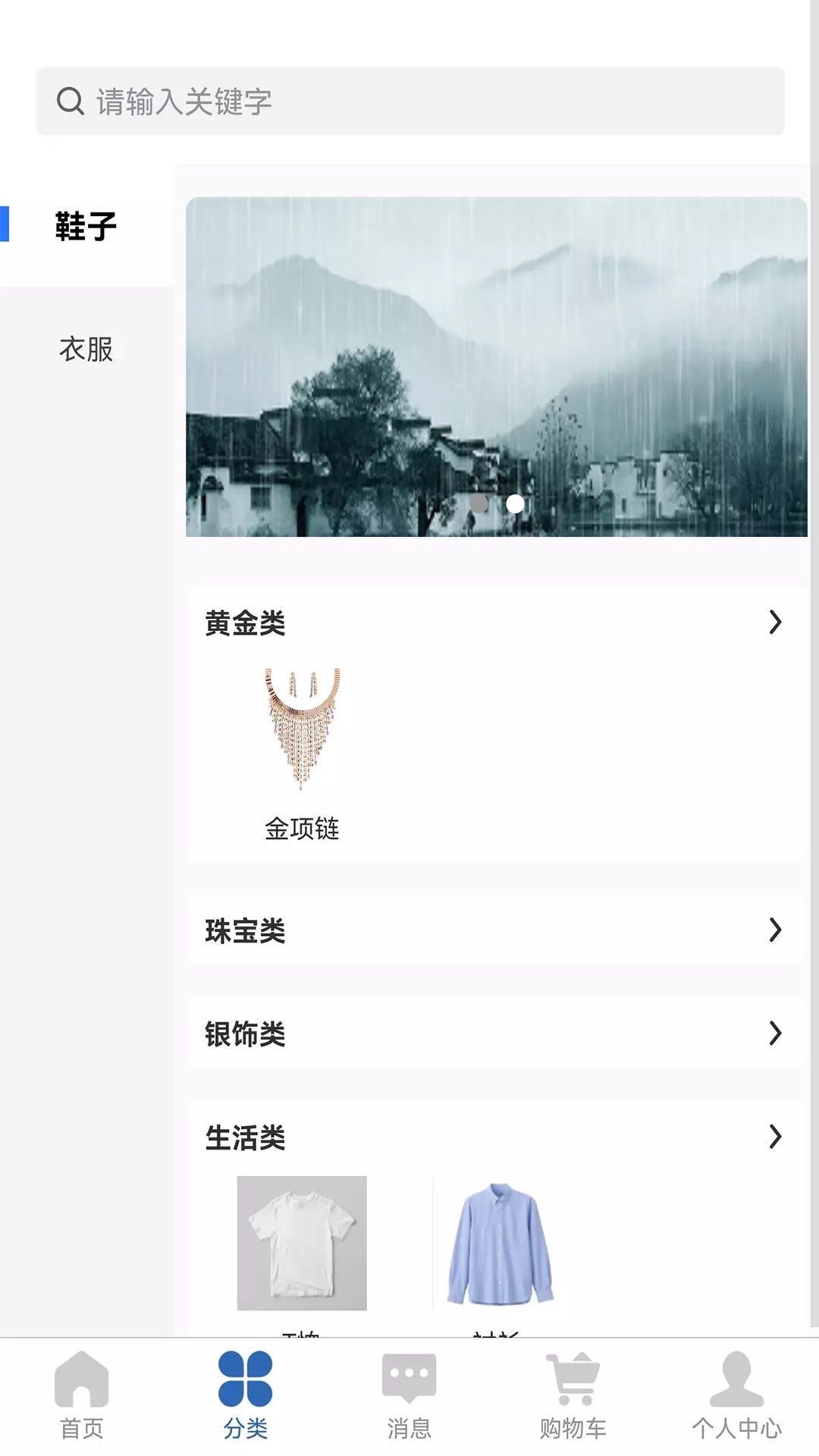Go to the 首页 tab
This screenshot has height=1456, width=819.
pos(82,1395)
